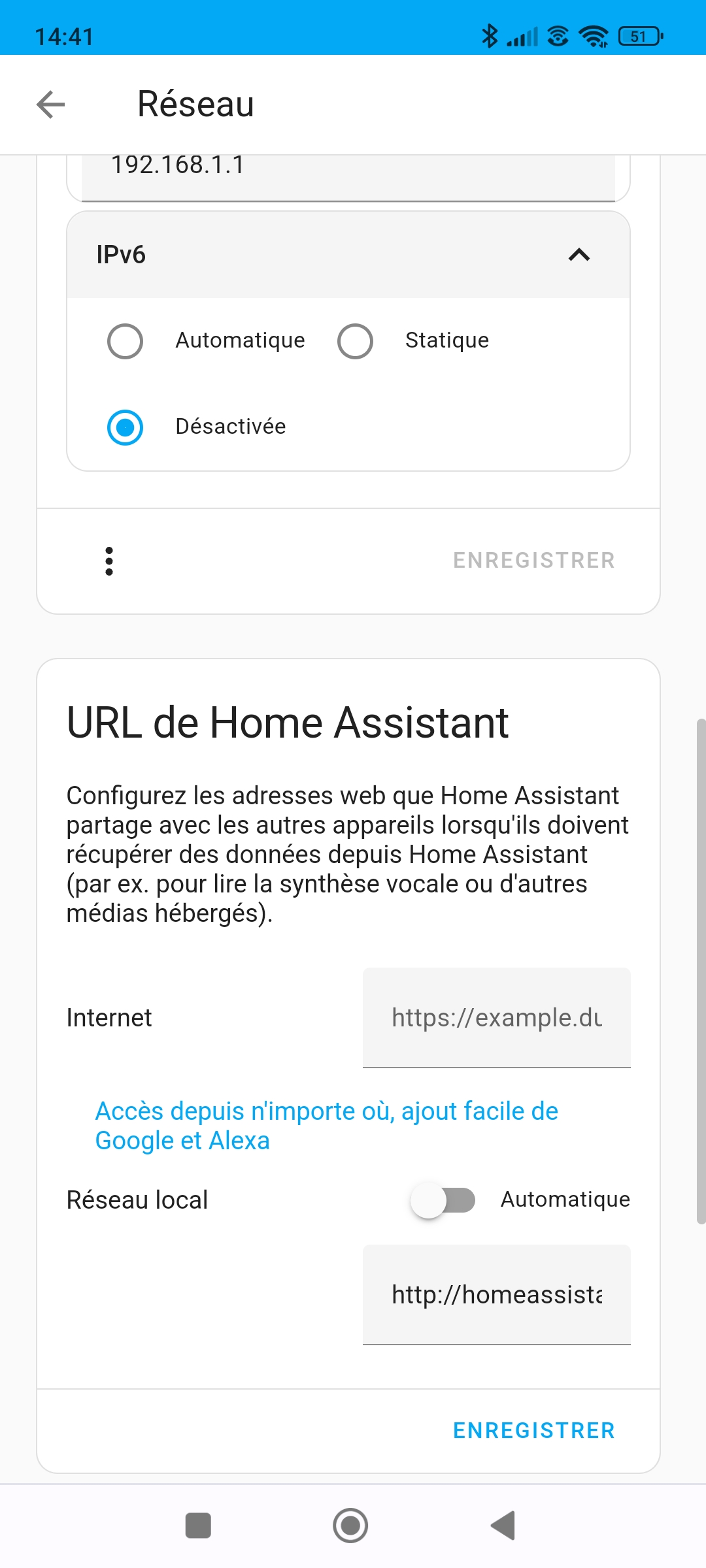Open the Google et Alexa access link

pyautogui.click(x=327, y=1126)
